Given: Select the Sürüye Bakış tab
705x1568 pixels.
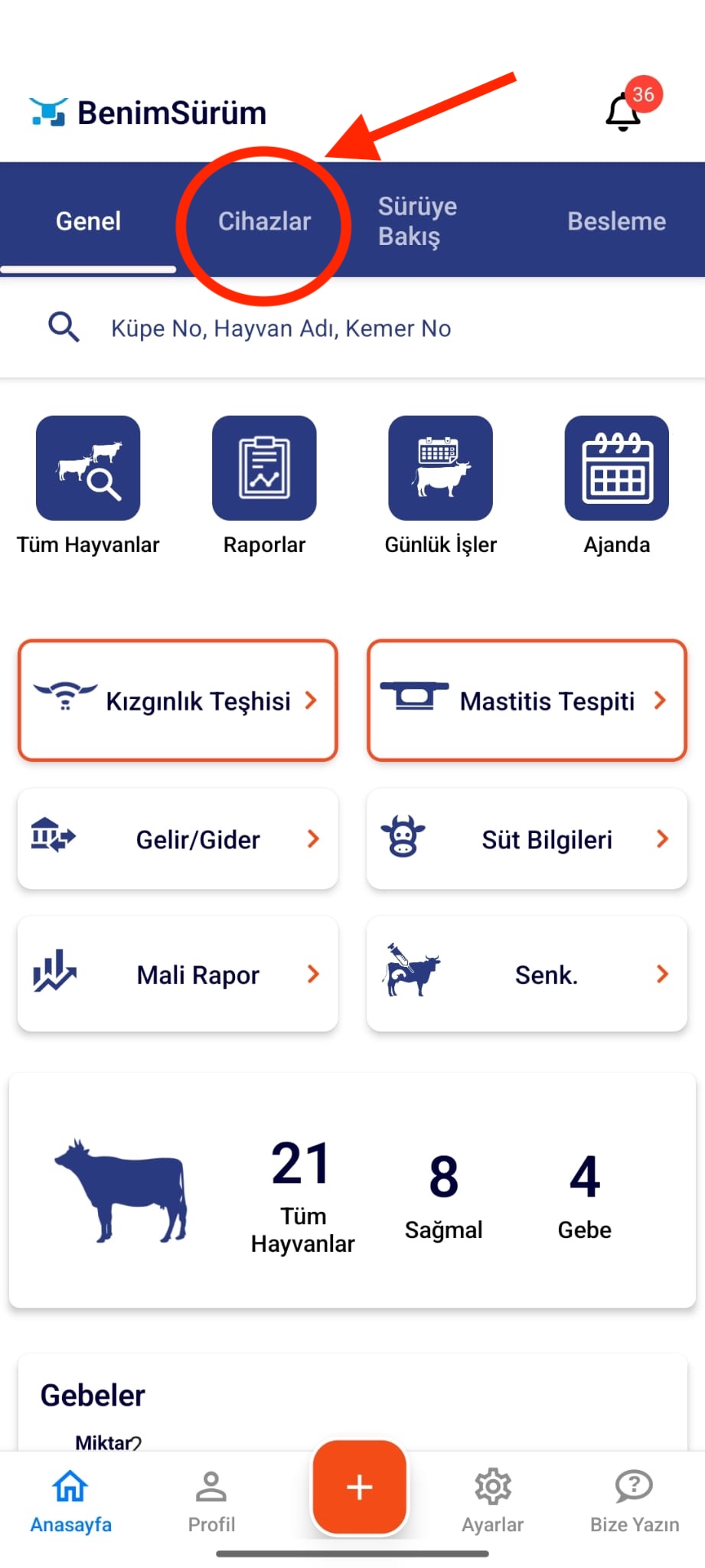Looking at the screenshot, I should [x=417, y=221].
